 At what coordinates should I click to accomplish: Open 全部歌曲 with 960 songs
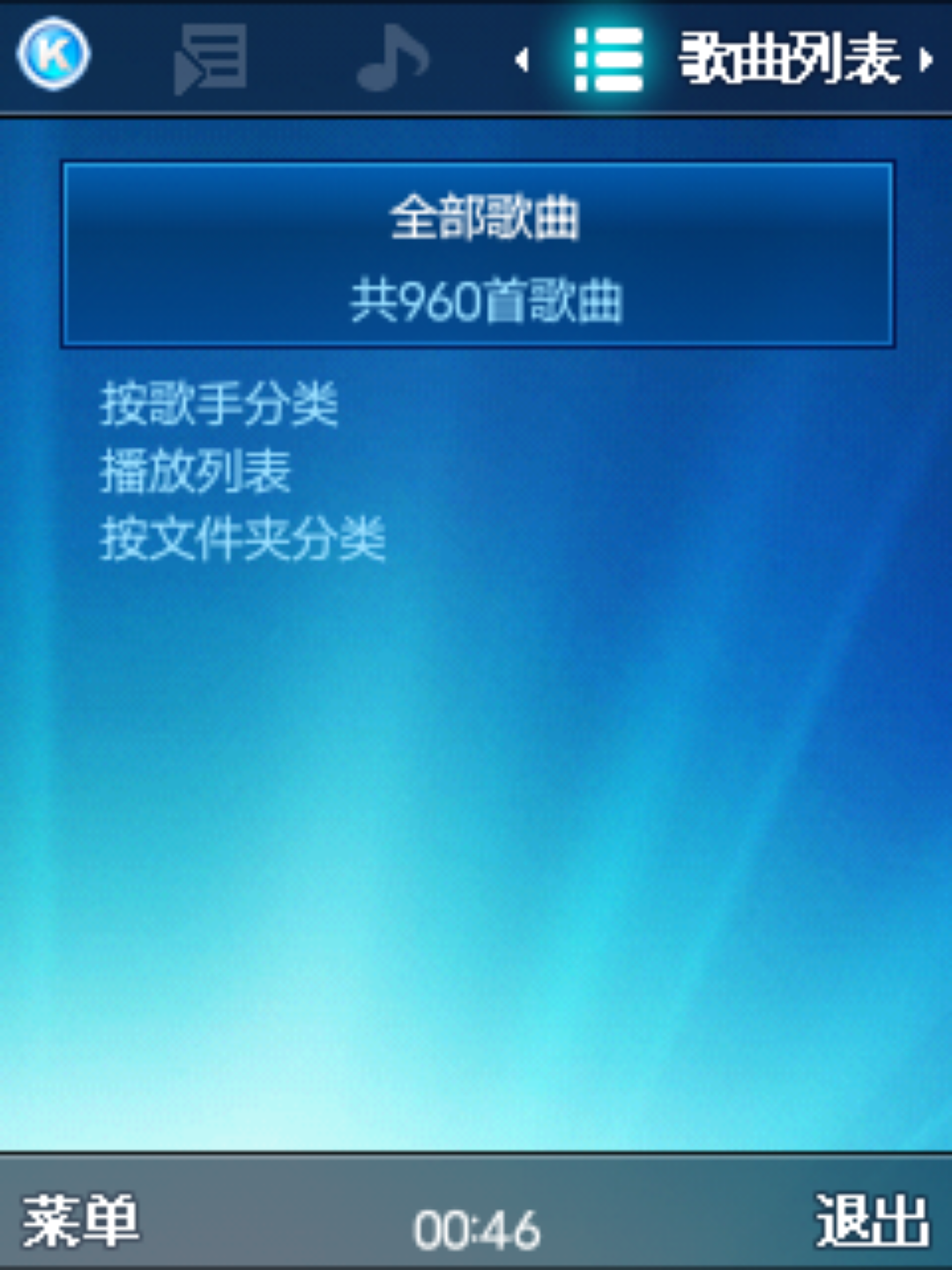pos(477,255)
